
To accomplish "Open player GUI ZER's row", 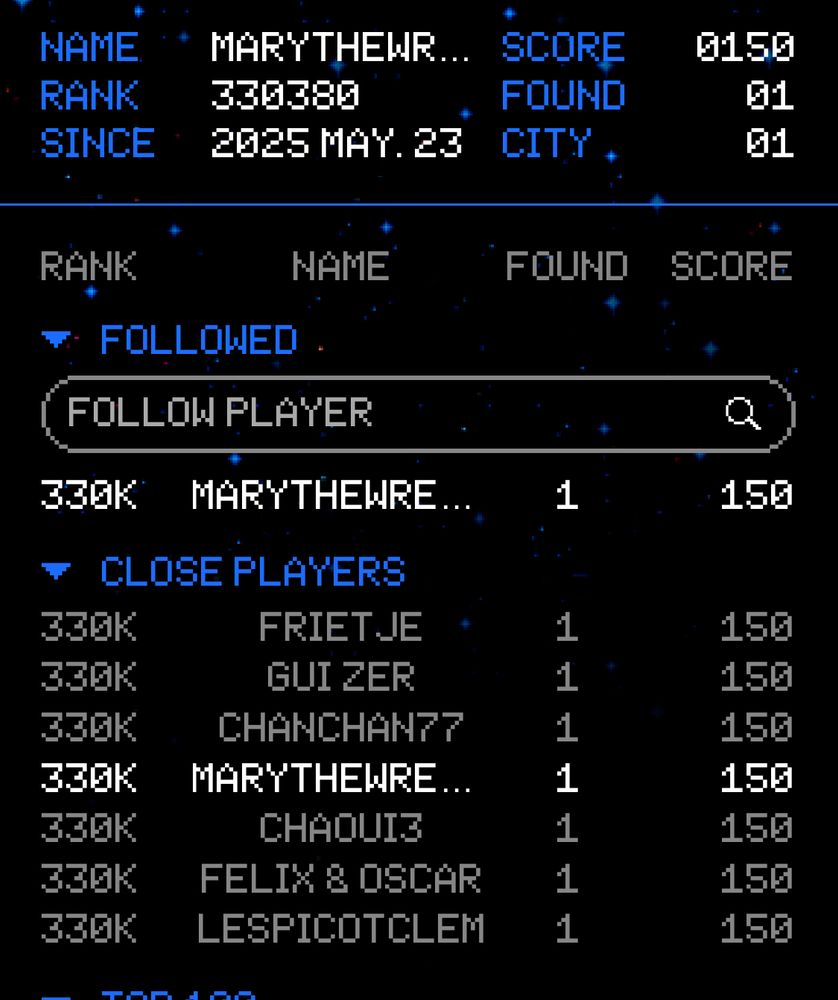I will (417, 677).
